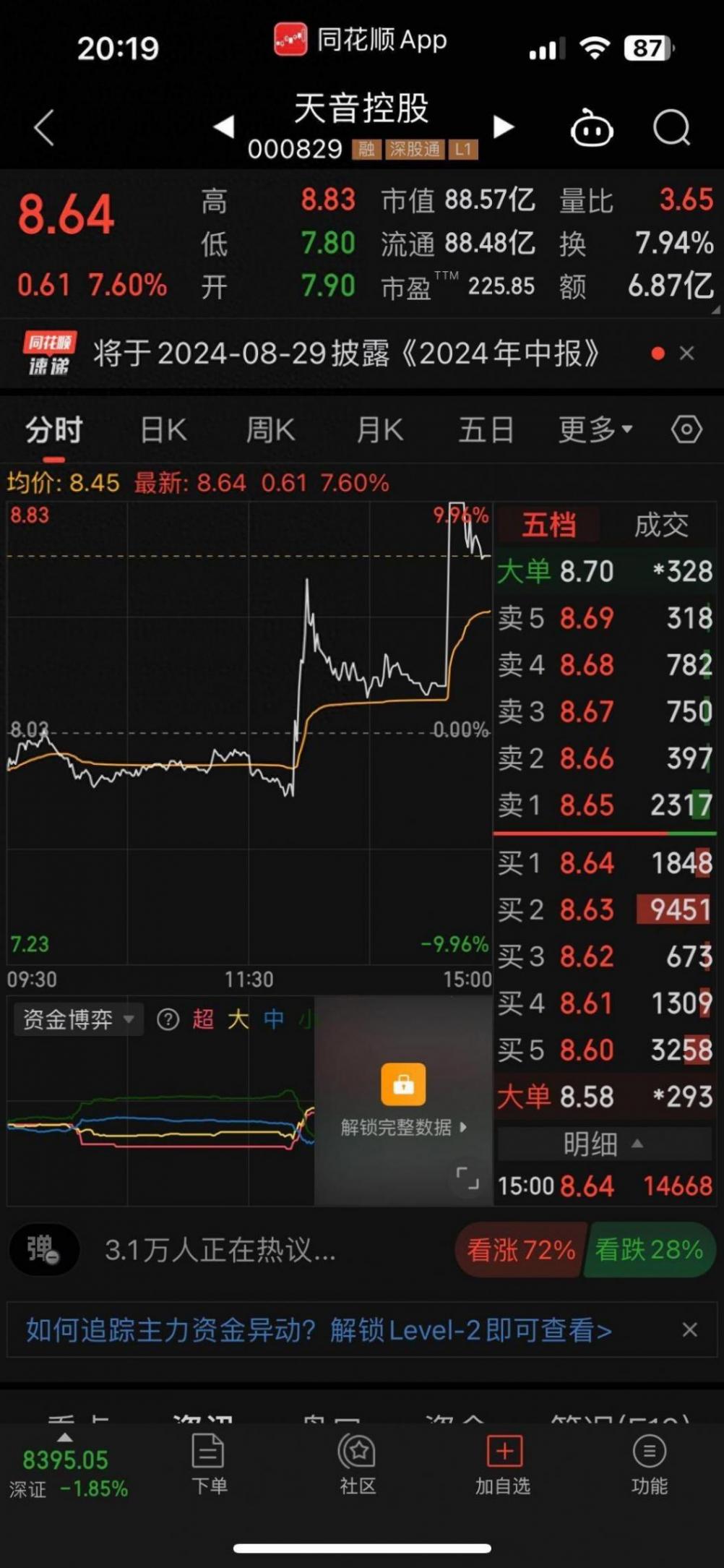Screen dimensions: 724x1568
Task: Switch to the previous stock arrow
Action: coord(224,127)
